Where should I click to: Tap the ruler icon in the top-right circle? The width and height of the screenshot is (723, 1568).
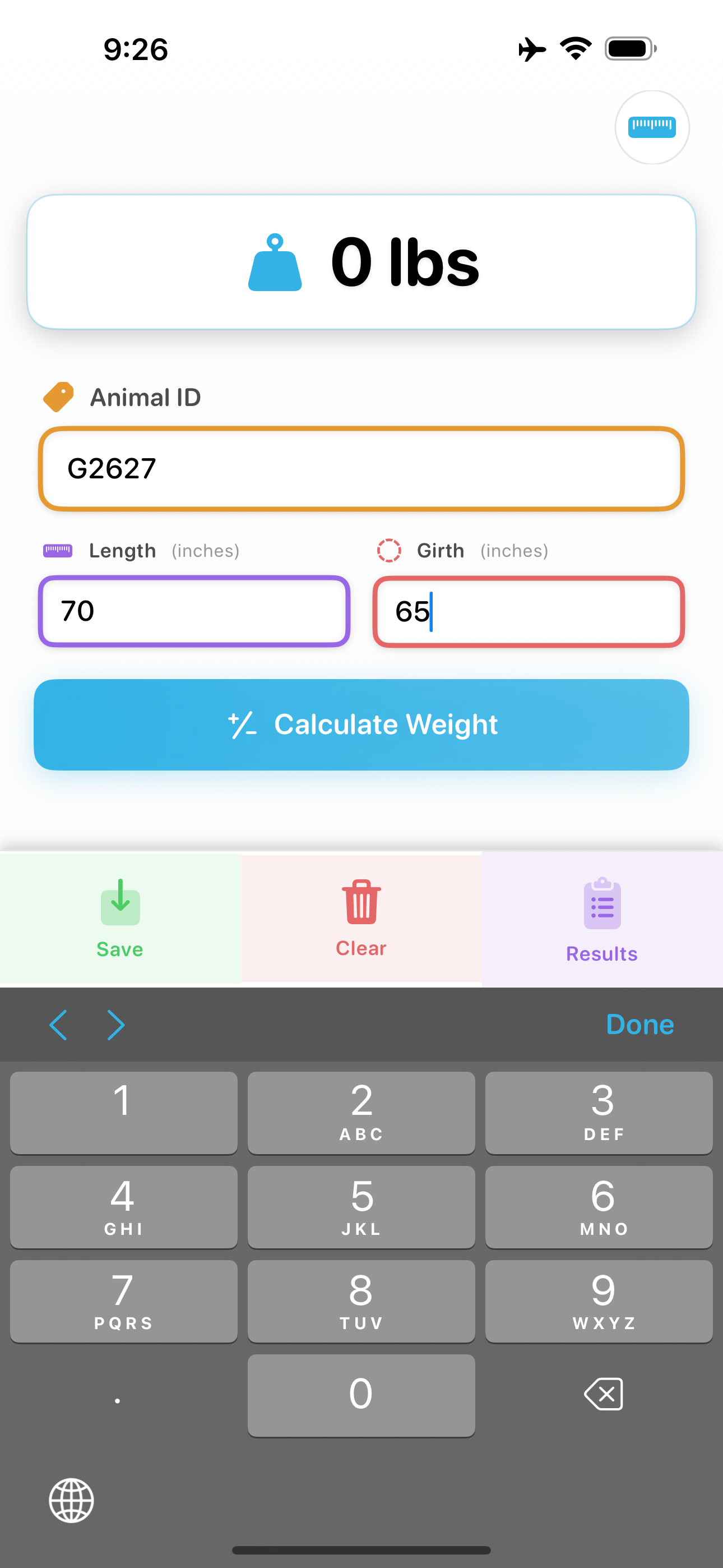point(651,127)
